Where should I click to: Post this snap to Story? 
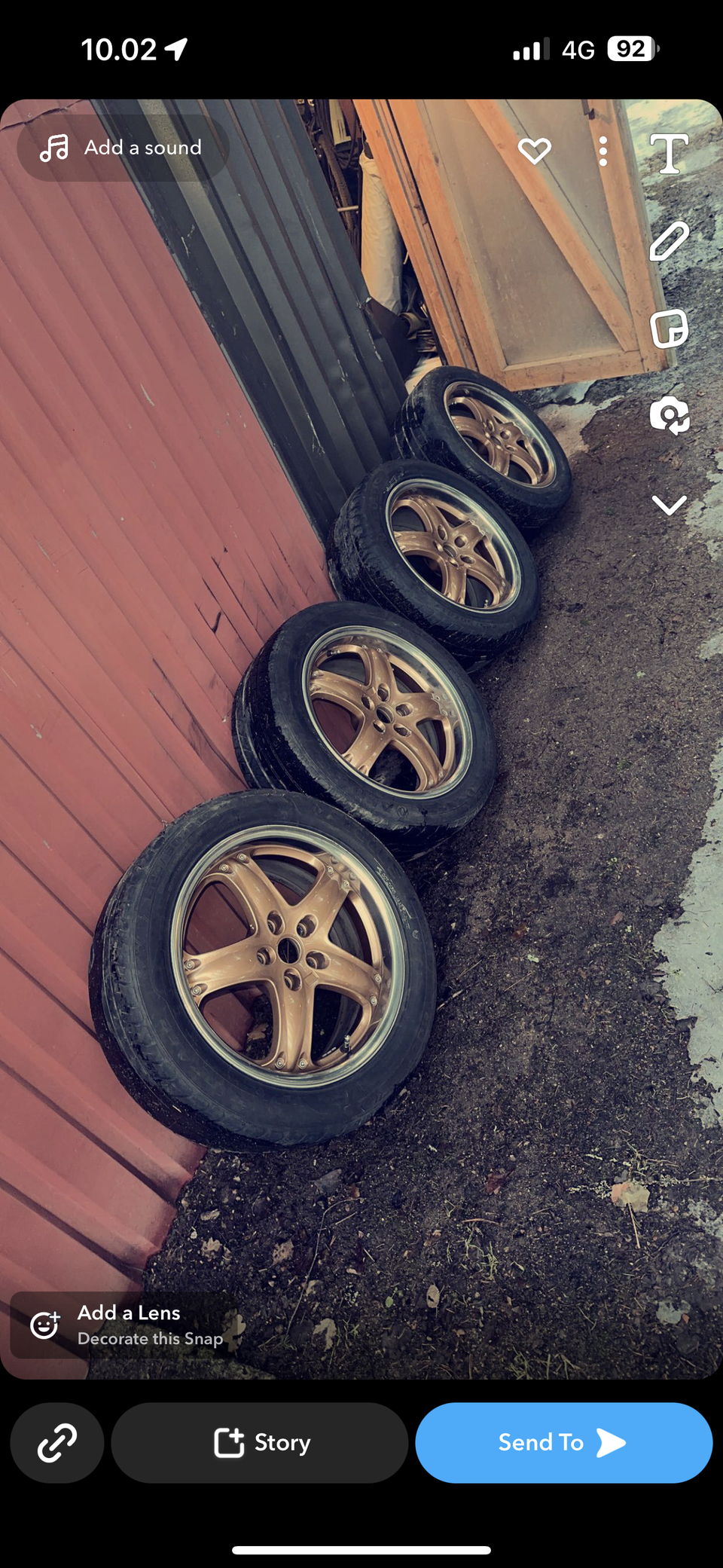coord(261,1442)
